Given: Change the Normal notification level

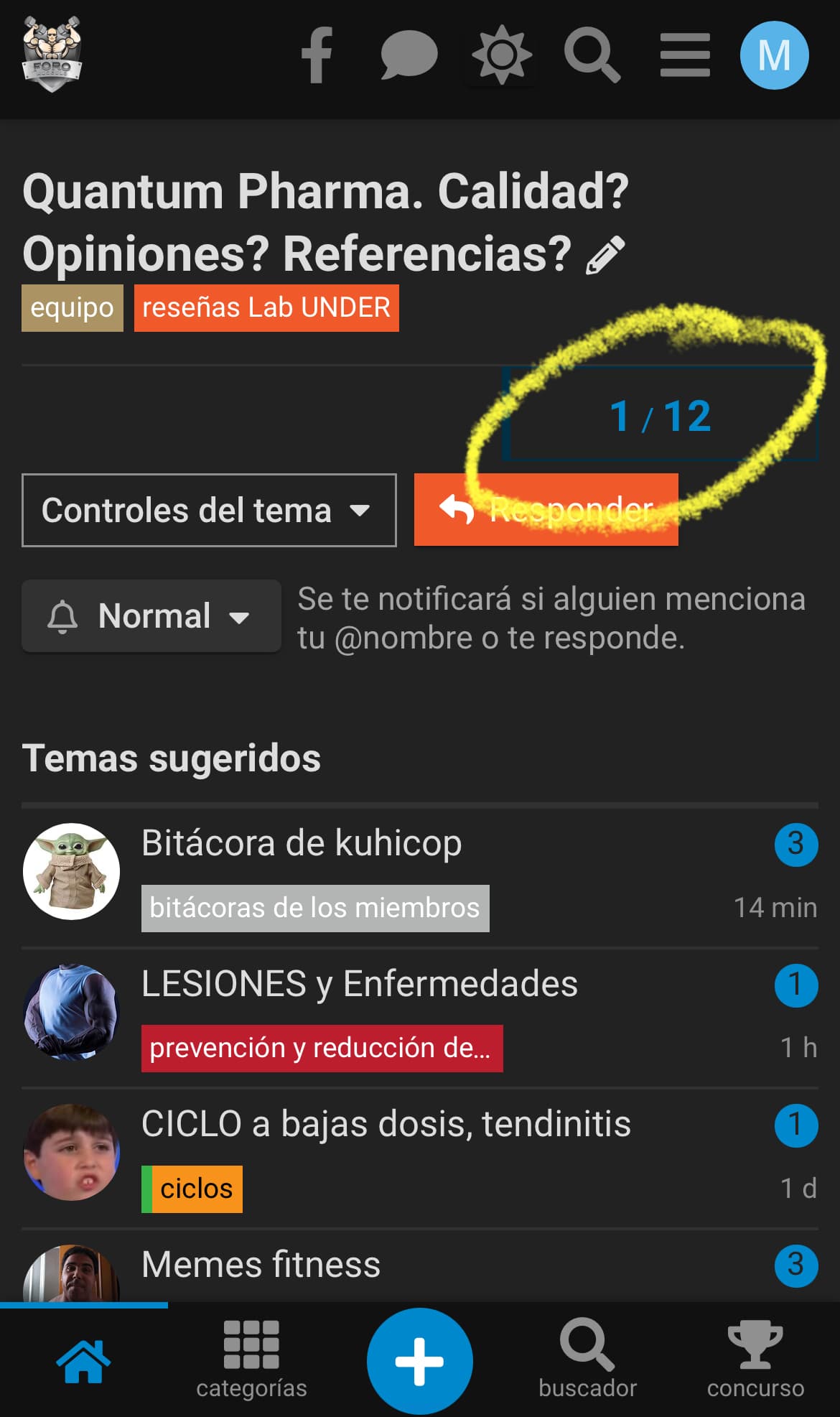Looking at the screenshot, I should pos(151,616).
